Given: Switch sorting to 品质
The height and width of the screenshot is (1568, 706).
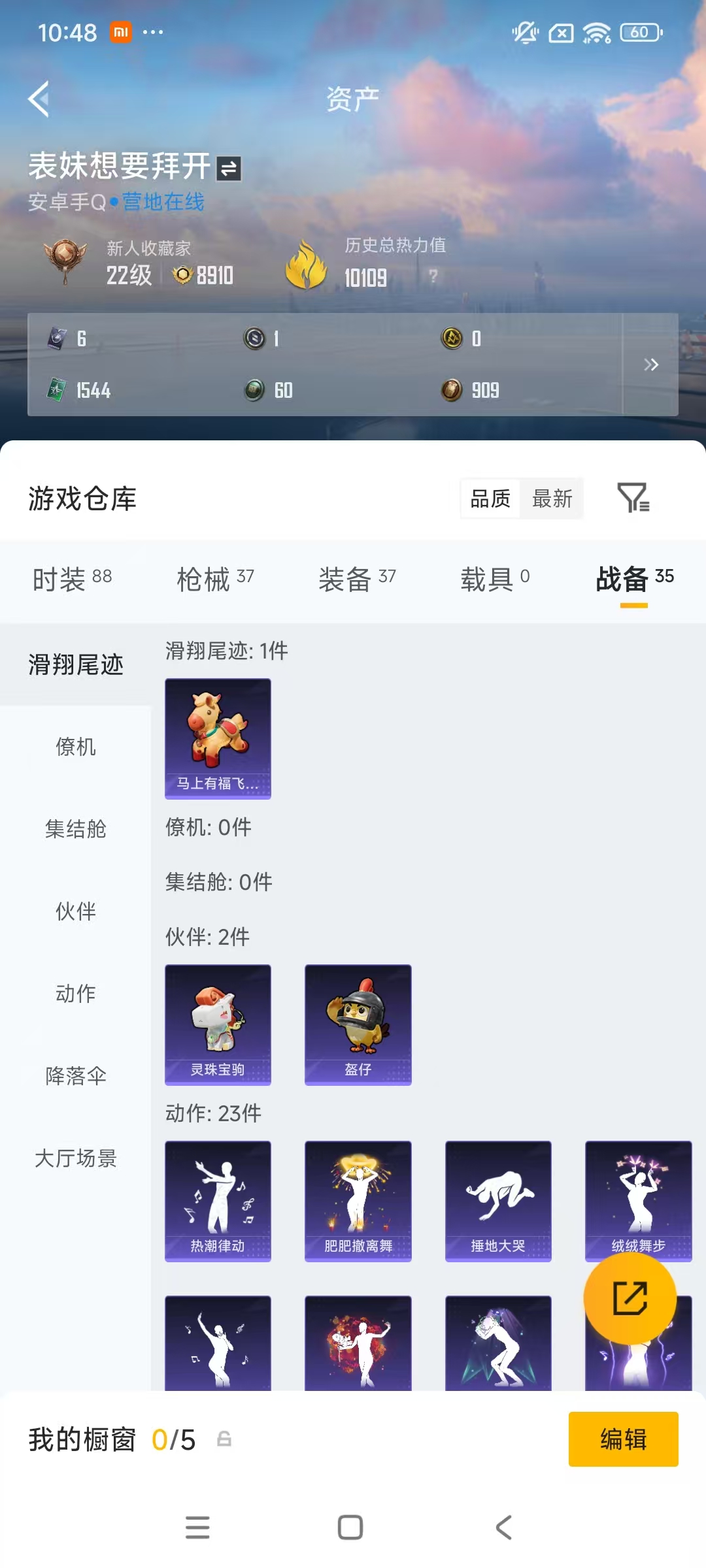Looking at the screenshot, I should (x=490, y=498).
